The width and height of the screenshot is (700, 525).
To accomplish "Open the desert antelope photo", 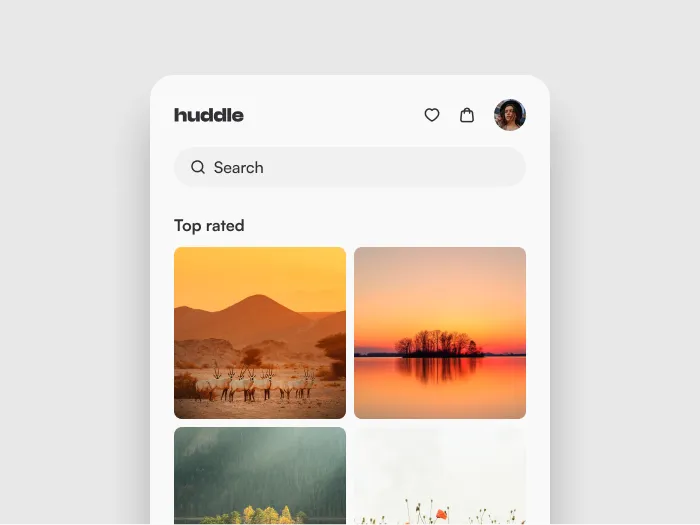I will pos(260,332).
